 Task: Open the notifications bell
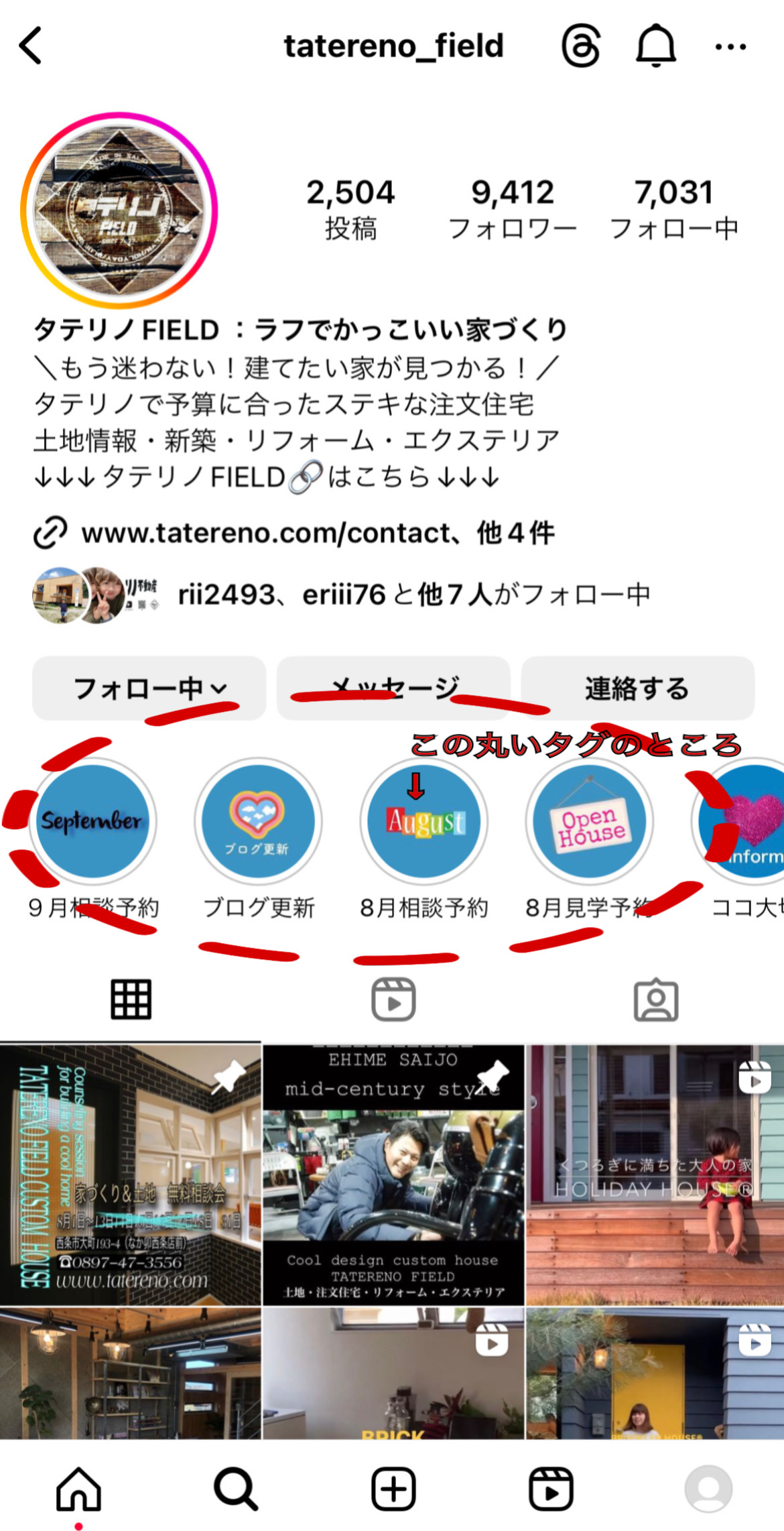[x=655, y=46]
